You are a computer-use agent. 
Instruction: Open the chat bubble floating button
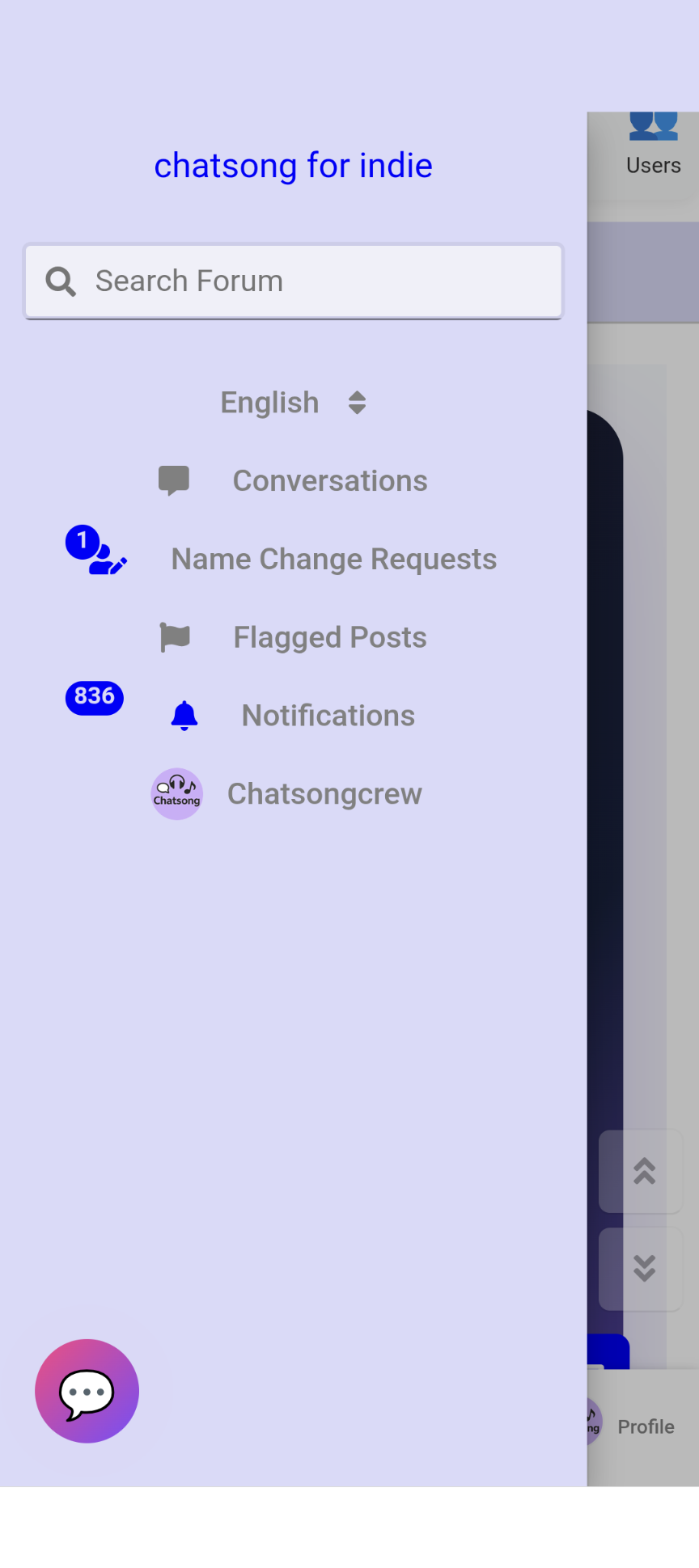tap(87, 1391)
